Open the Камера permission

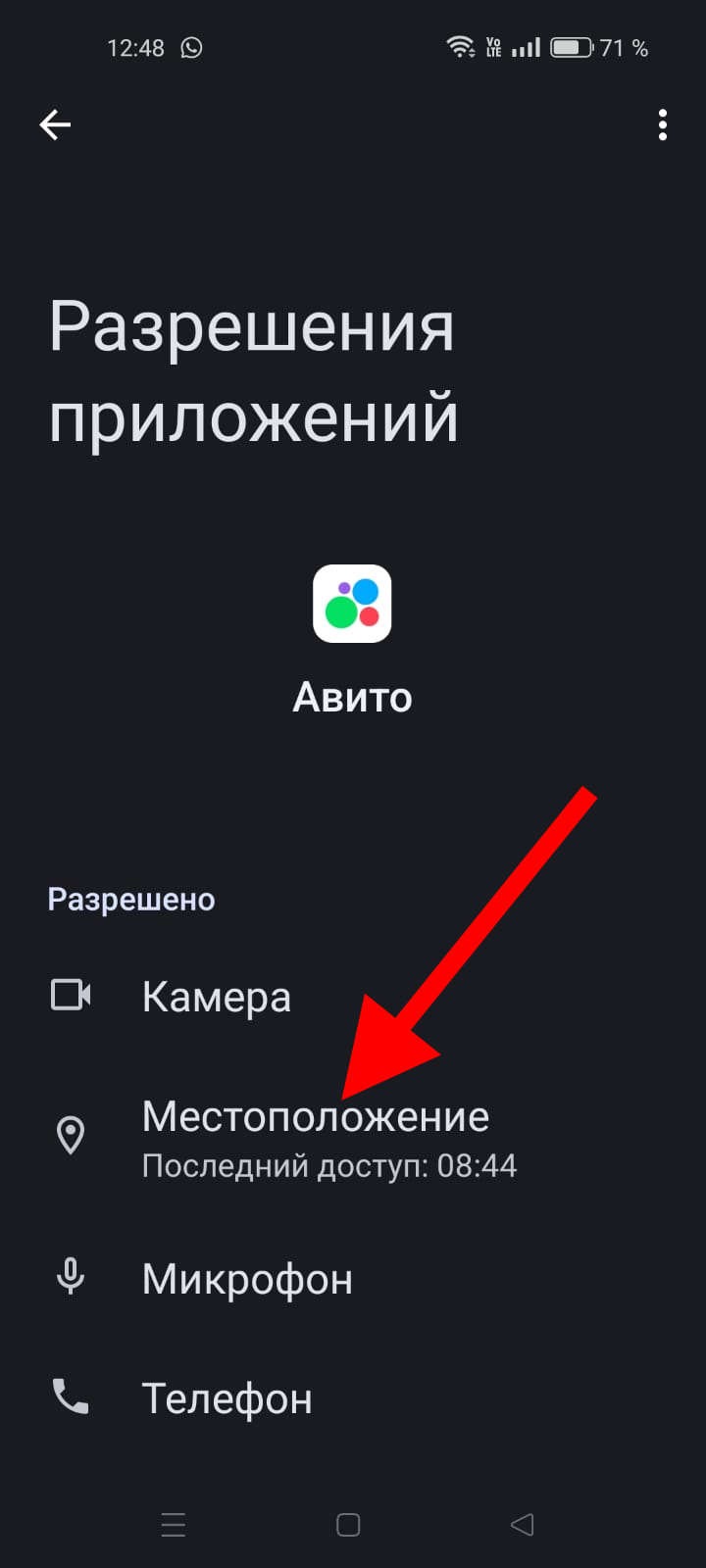tap(217, 997)
